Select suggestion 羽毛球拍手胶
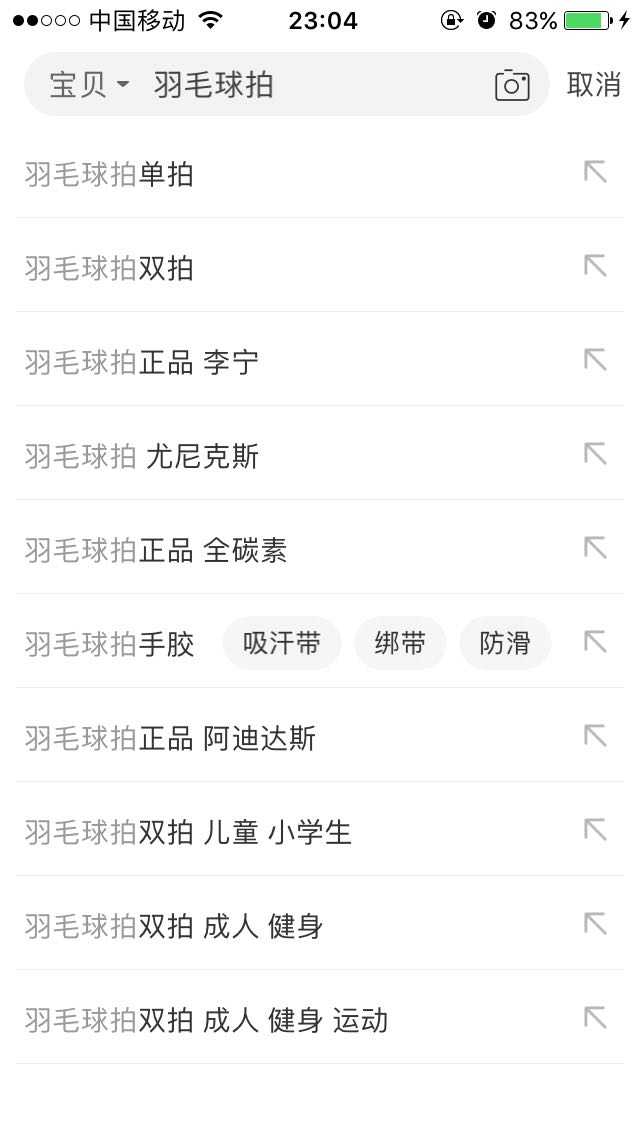The width and height of the screenshot is (640, 1136). pos(110,645)
